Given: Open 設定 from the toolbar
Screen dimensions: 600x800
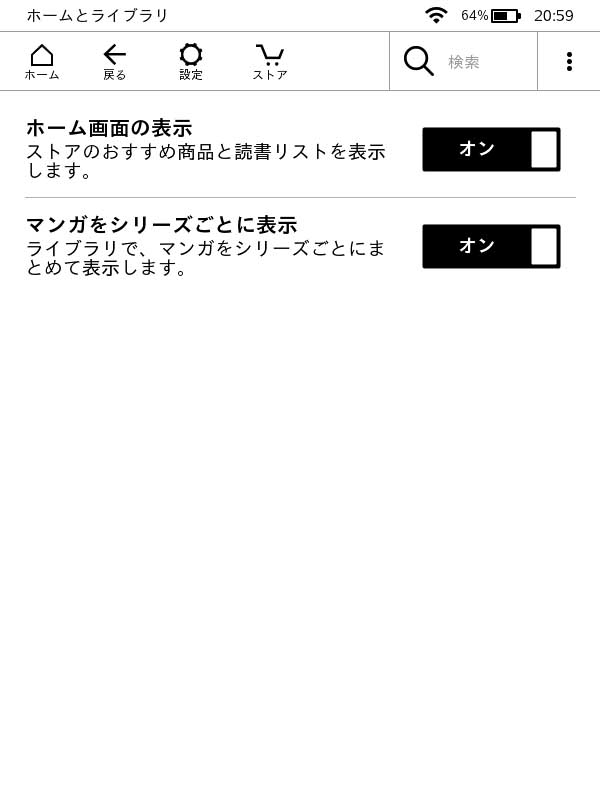Looking at the screenshot, I should 191,61.
